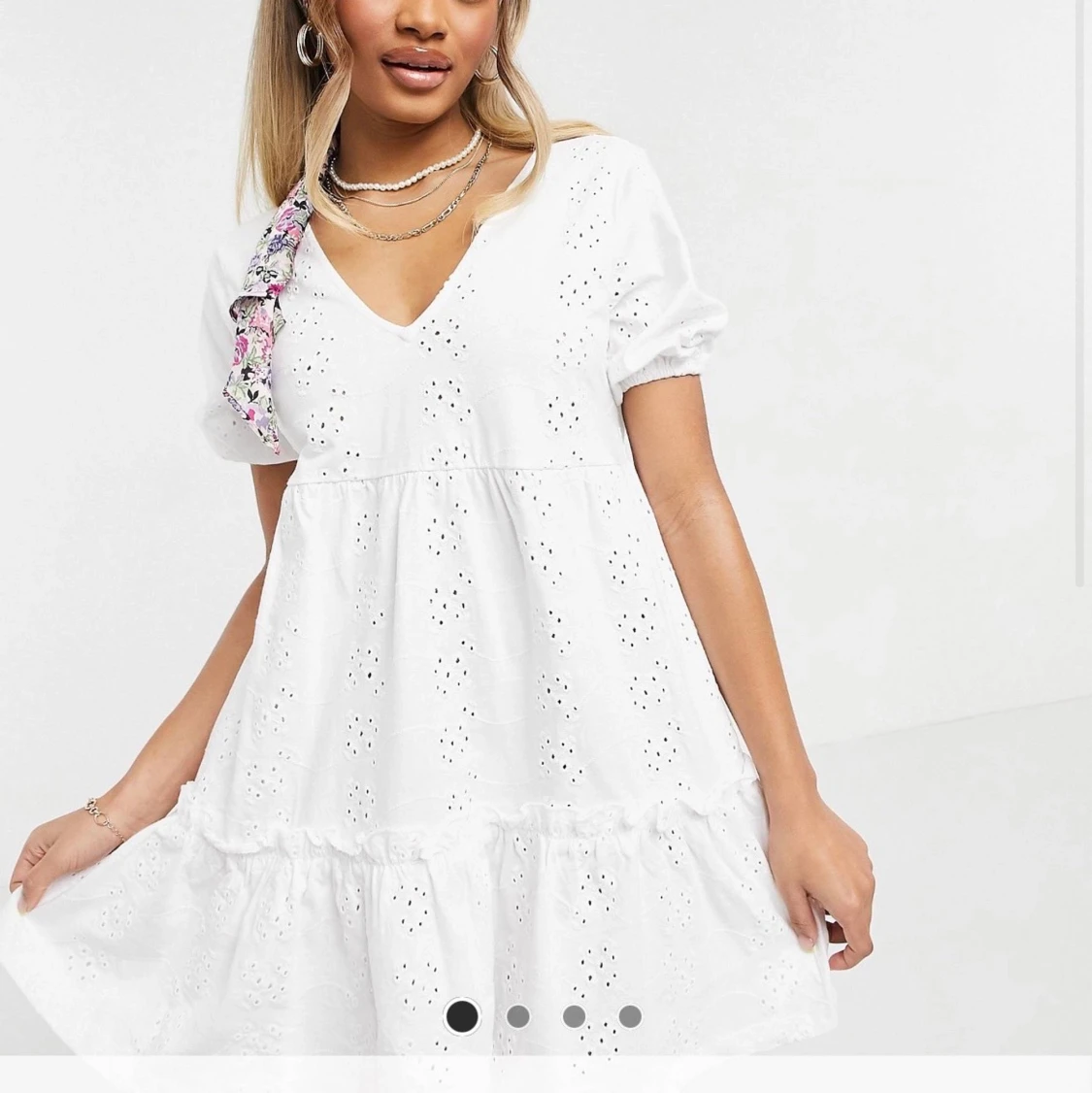Select the second photo indicator dot
Image resolution: width=1092 pixels, height=1093 pixels.
click(518, 1016)
